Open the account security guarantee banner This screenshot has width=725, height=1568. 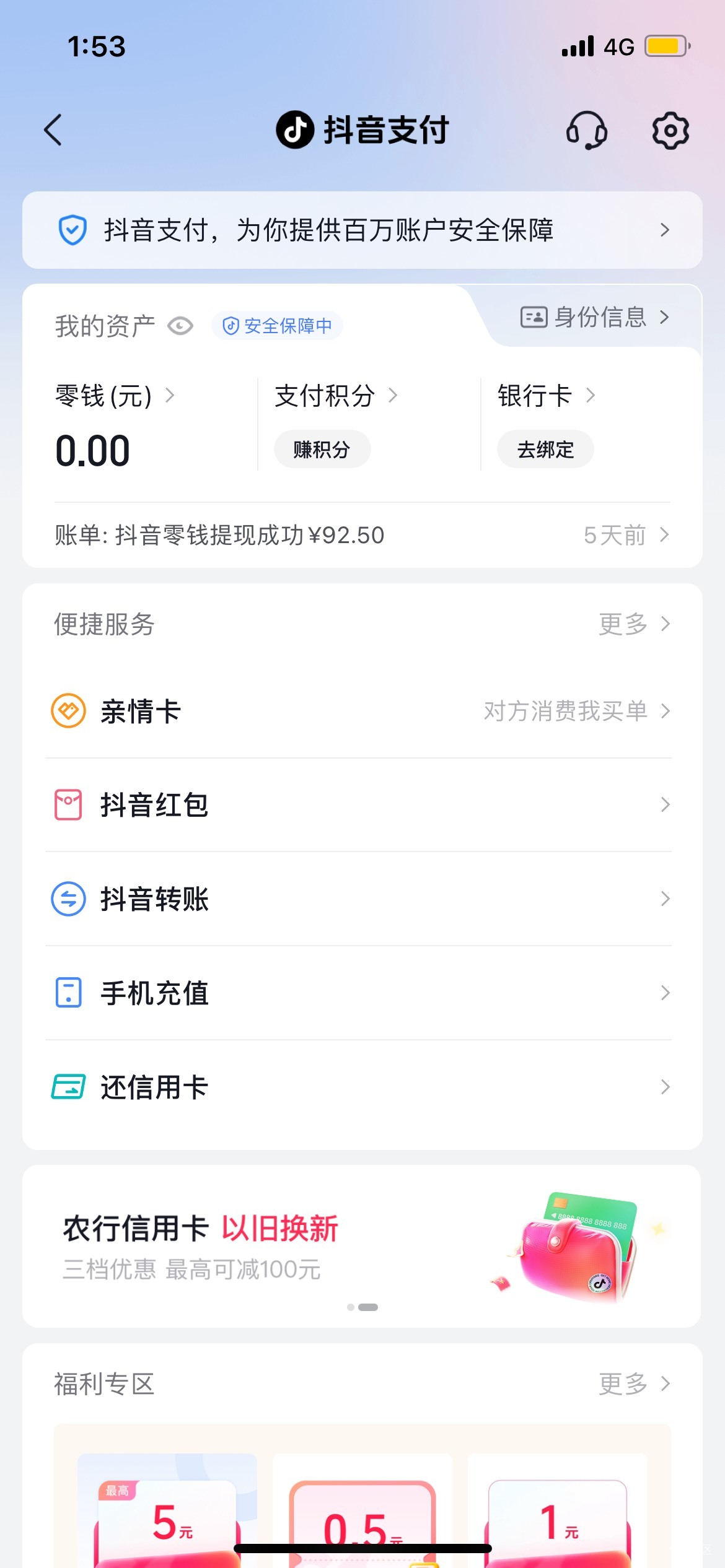(x=362, y=230)
